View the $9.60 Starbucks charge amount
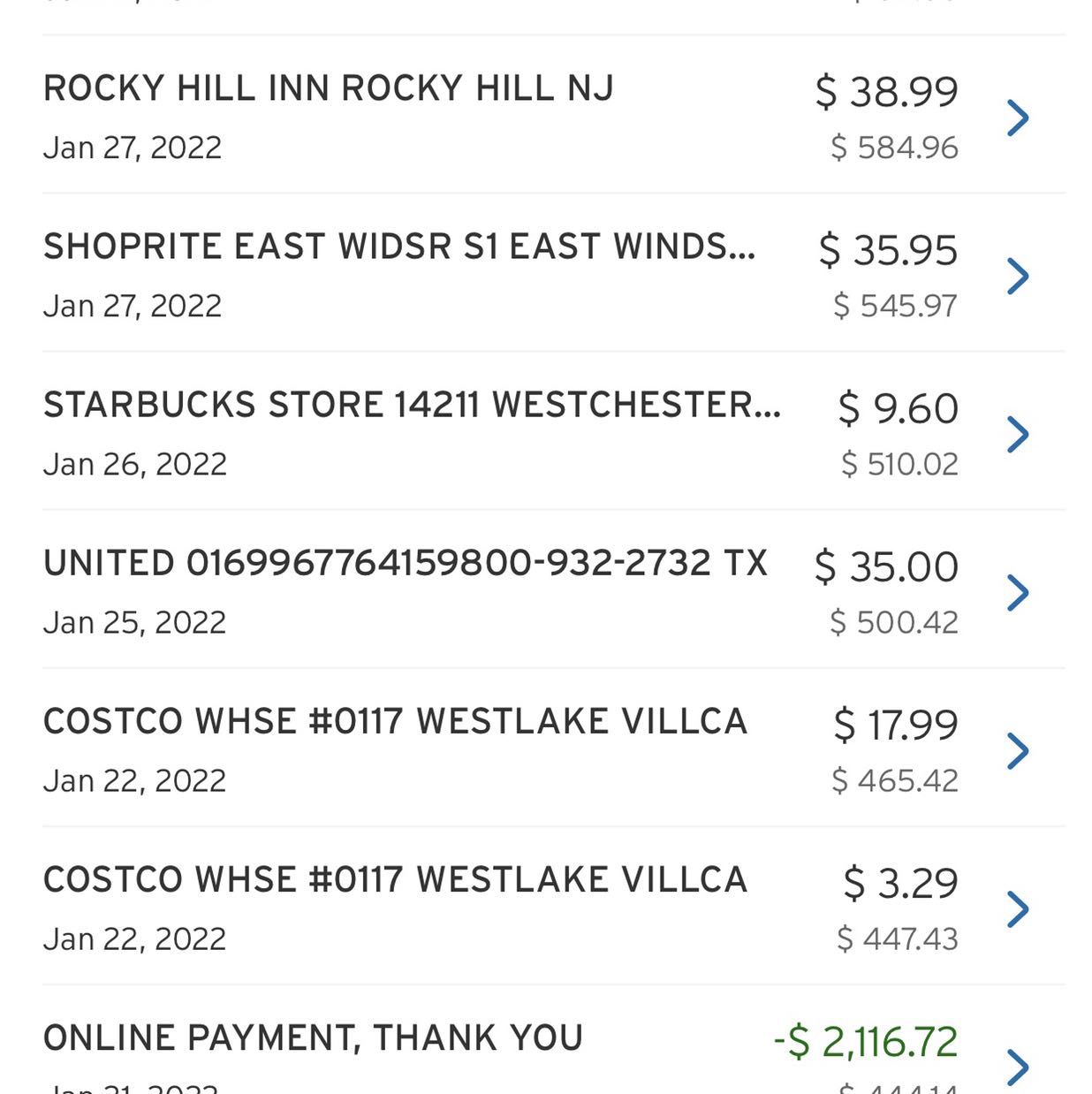The image size is (1092, 1094). click(899, 408)
